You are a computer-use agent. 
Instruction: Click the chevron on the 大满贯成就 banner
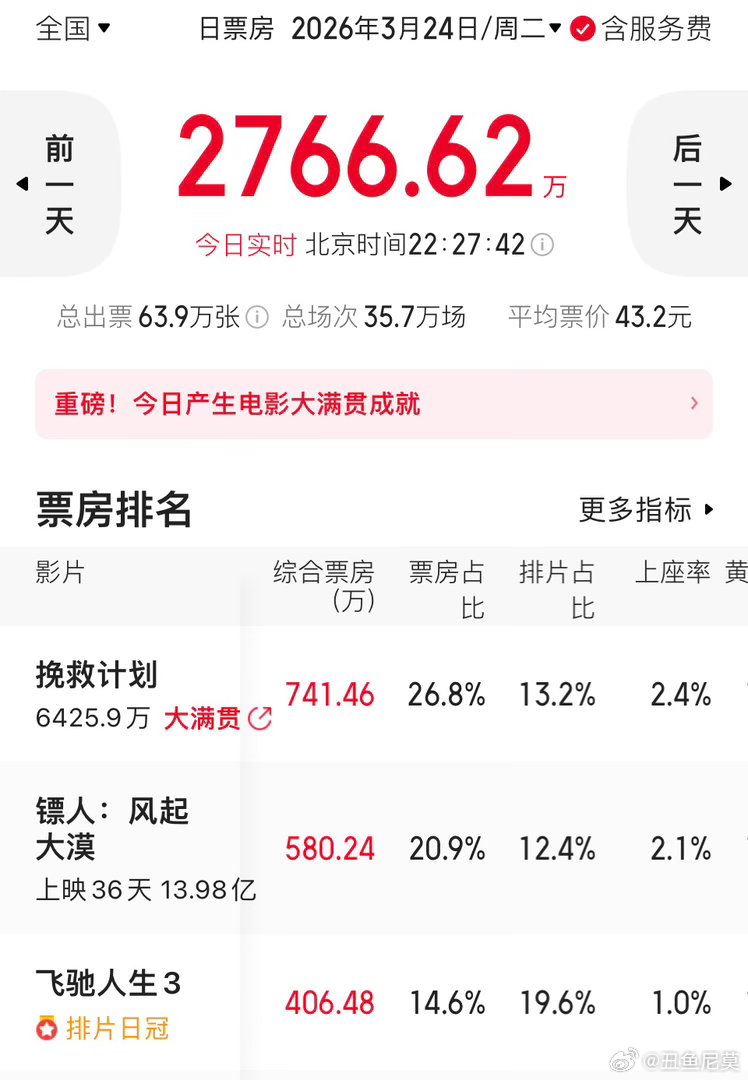(694, 403)
